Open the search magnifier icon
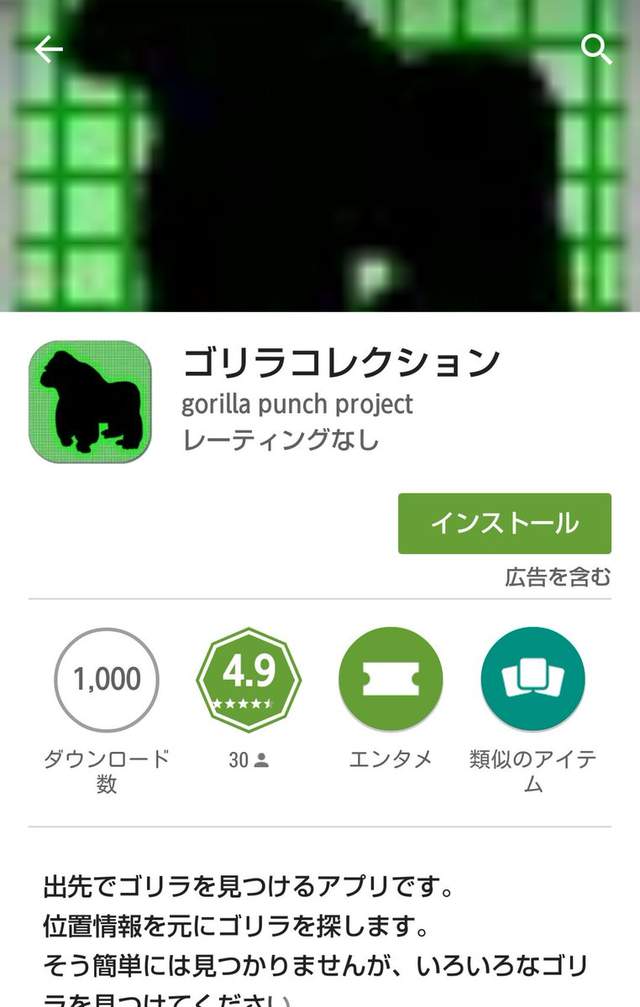The image size is (640, 1007). (x=596, y=50)
